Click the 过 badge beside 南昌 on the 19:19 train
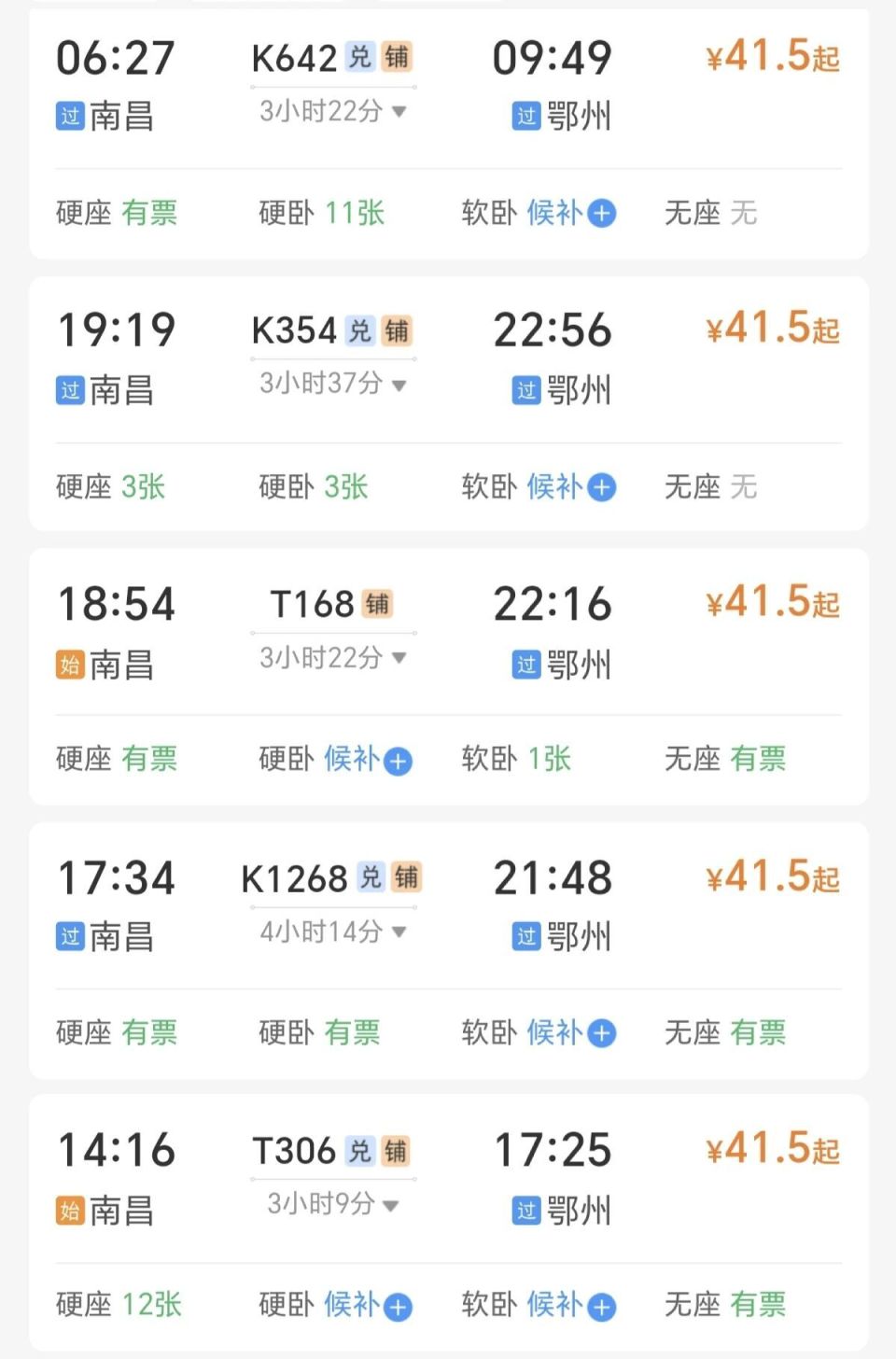This screenshot has height=1359, width=896. click(68, 391)
